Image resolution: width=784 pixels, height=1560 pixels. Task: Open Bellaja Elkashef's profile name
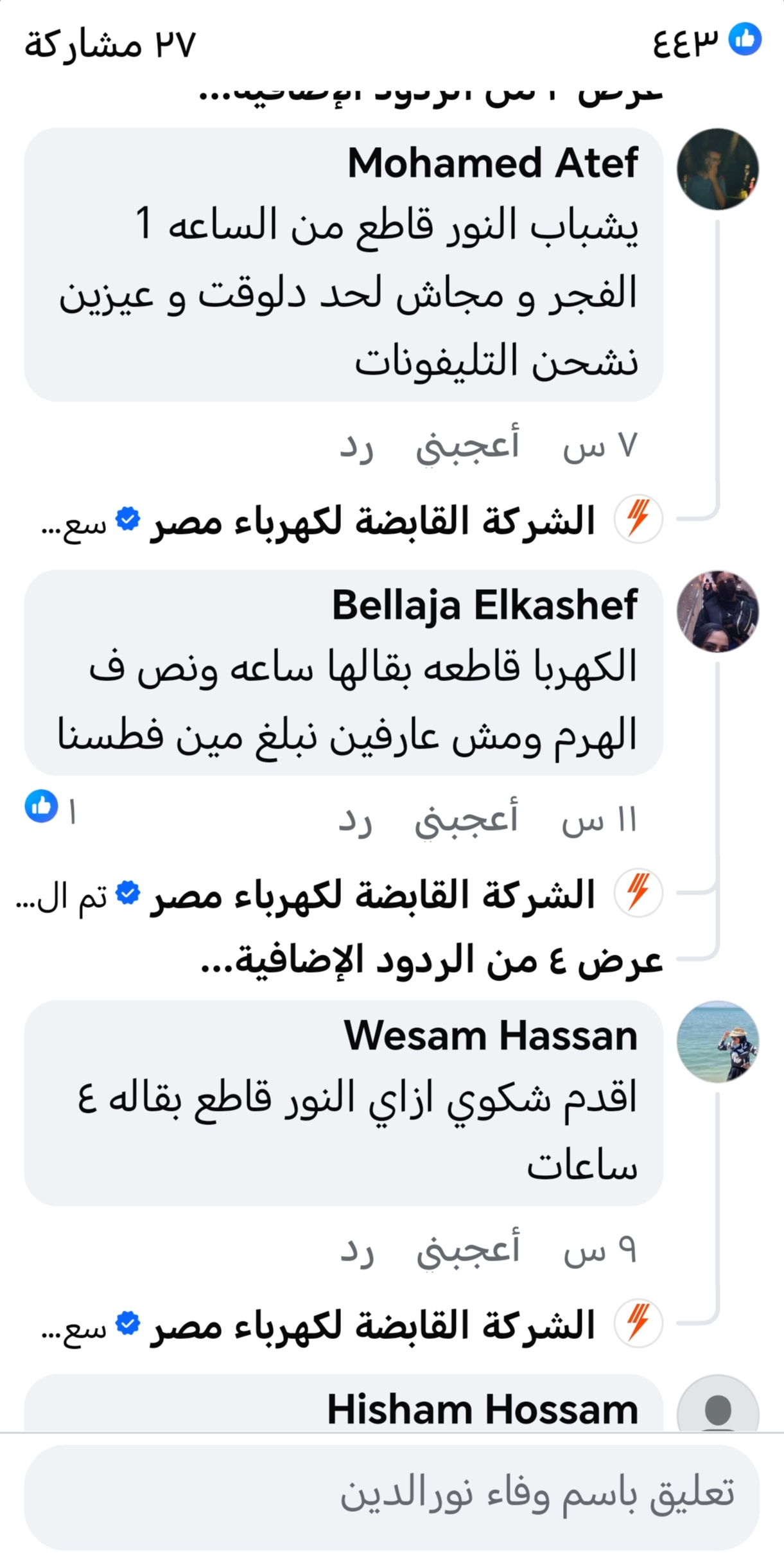[484, 605]
